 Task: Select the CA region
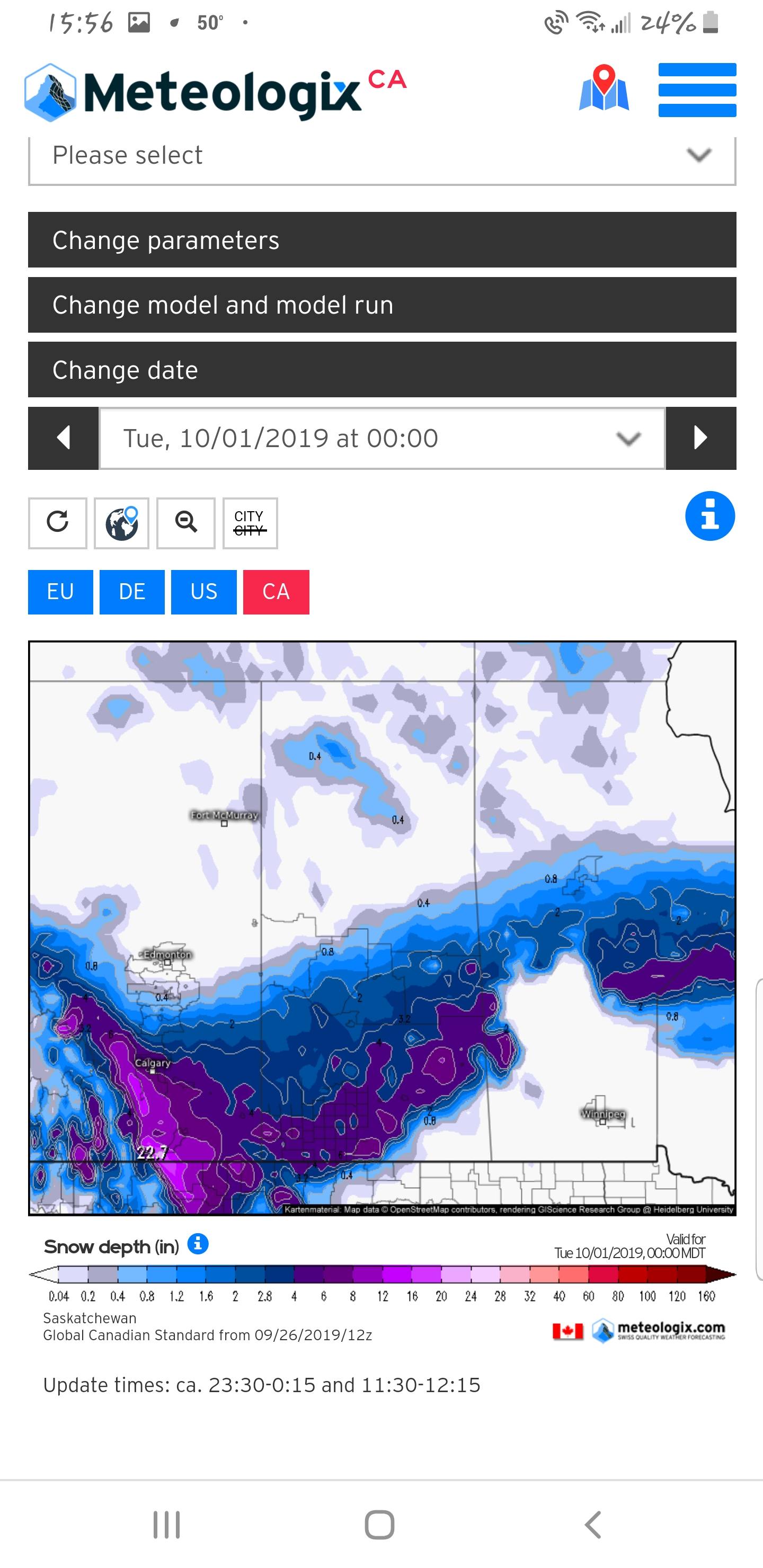tap(276, 592)
